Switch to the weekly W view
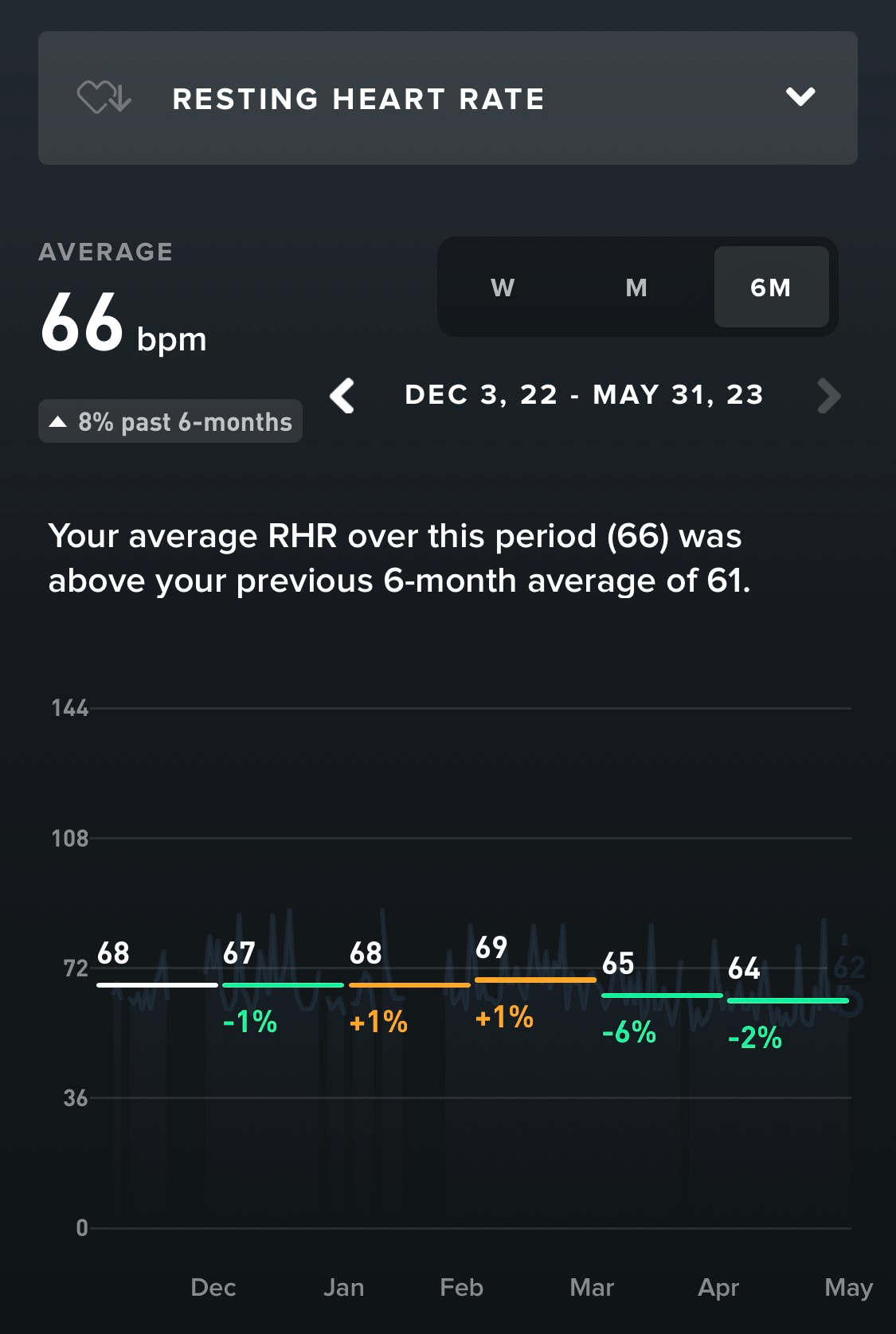 503,288
